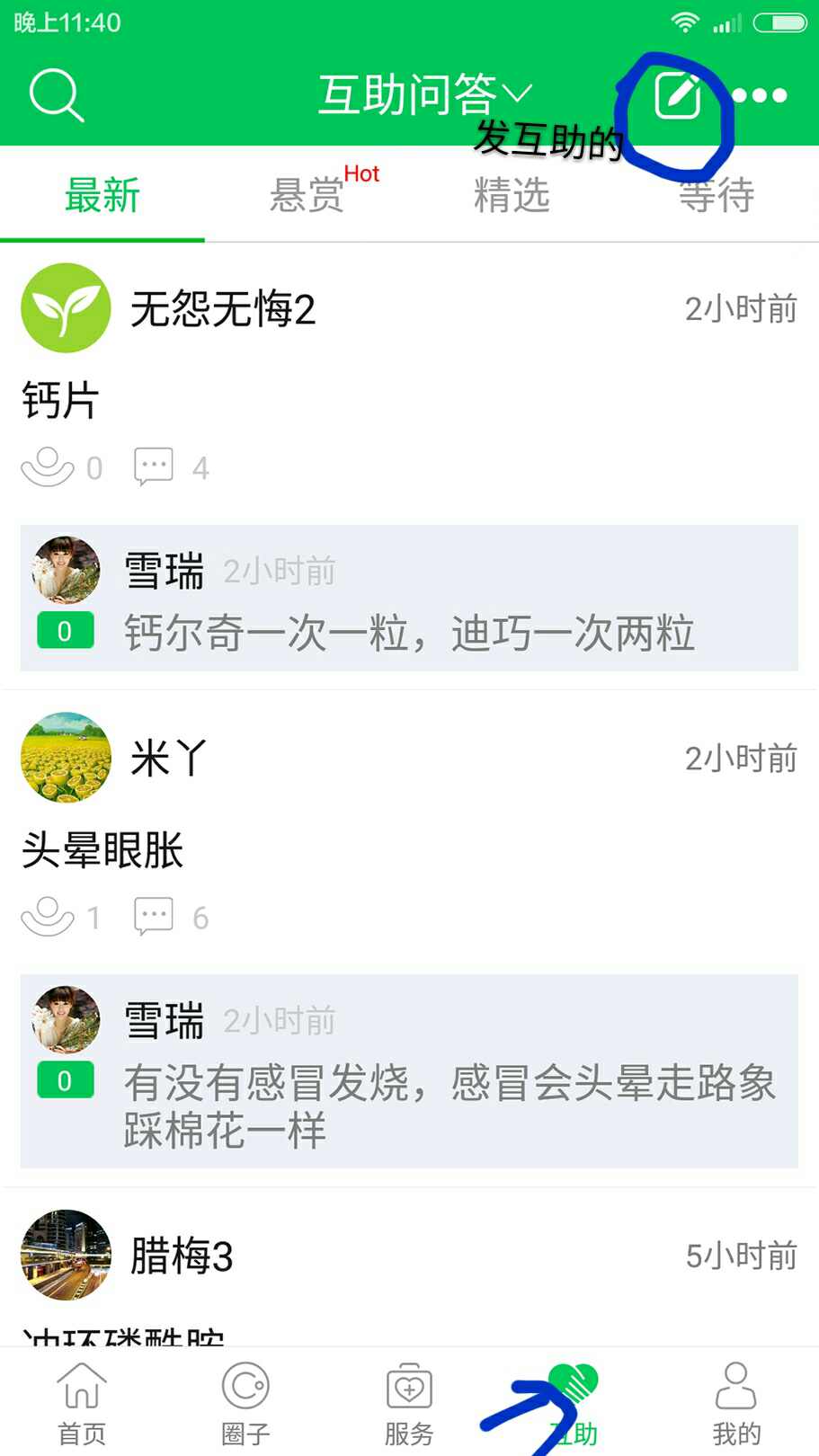The width and height of the screenshot is (819, 1456).
Task: Open 腊梅3's post
Action: click(x=180, y=1256)
